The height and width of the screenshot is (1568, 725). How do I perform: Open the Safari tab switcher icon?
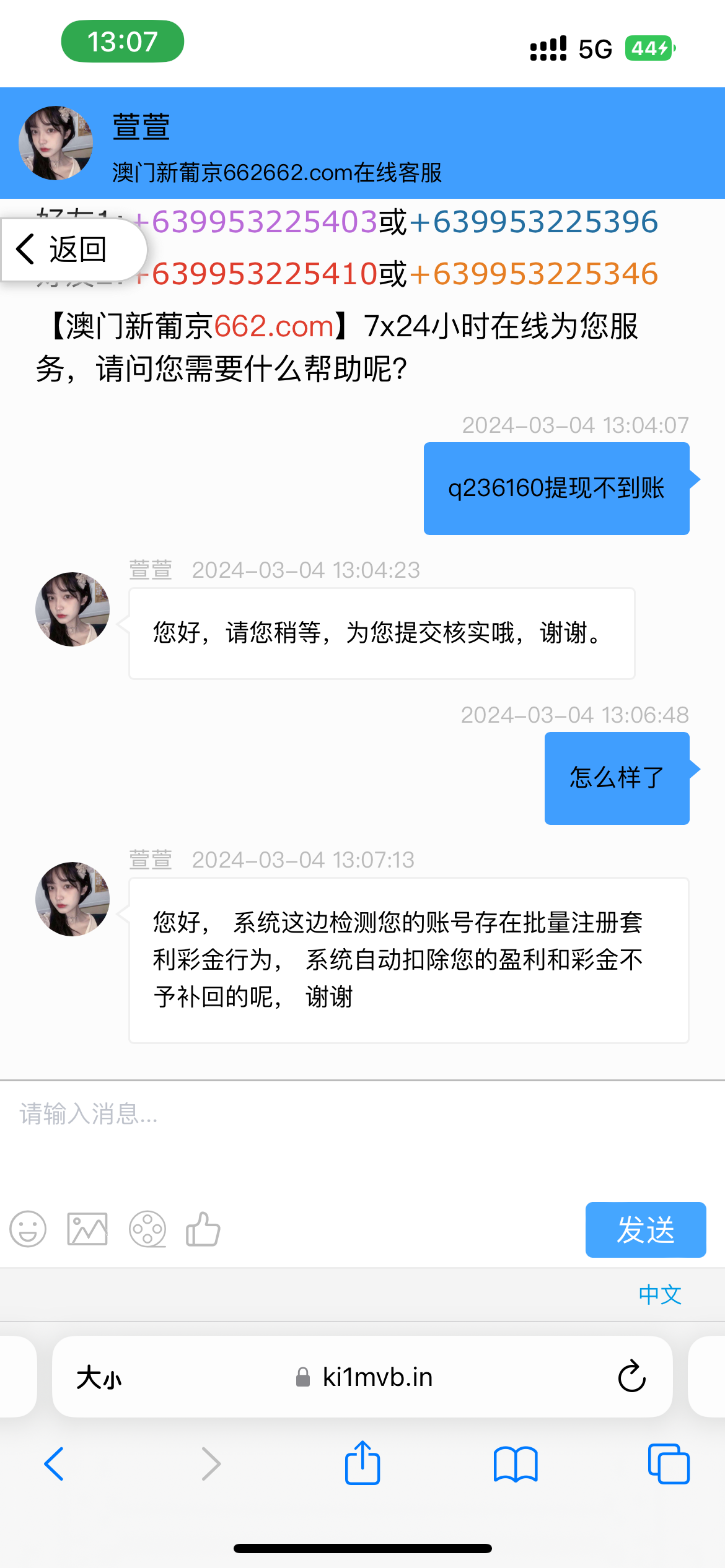pyautogui.click(x=670, y=1466)
